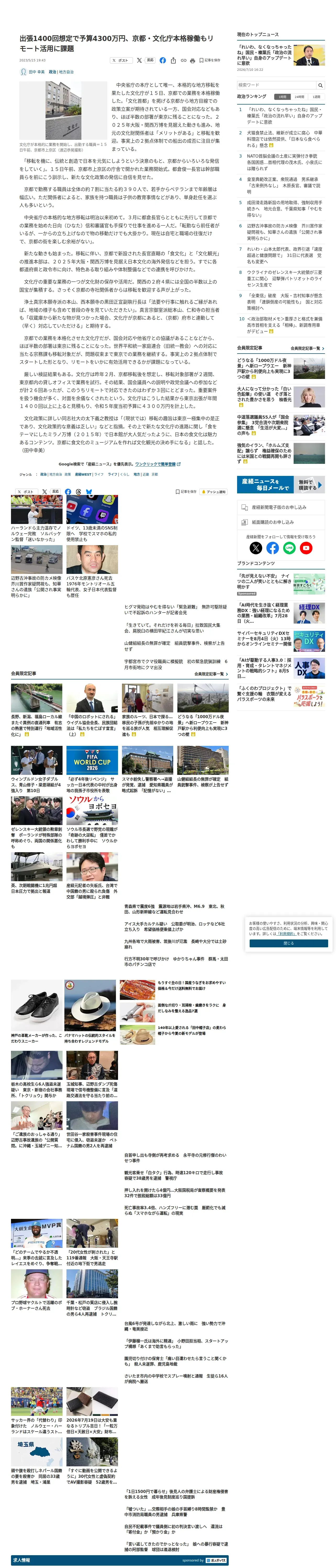Follow 産経新聞 on YouTube
This screenshot has height=1568, width=336.
[306, 548]
